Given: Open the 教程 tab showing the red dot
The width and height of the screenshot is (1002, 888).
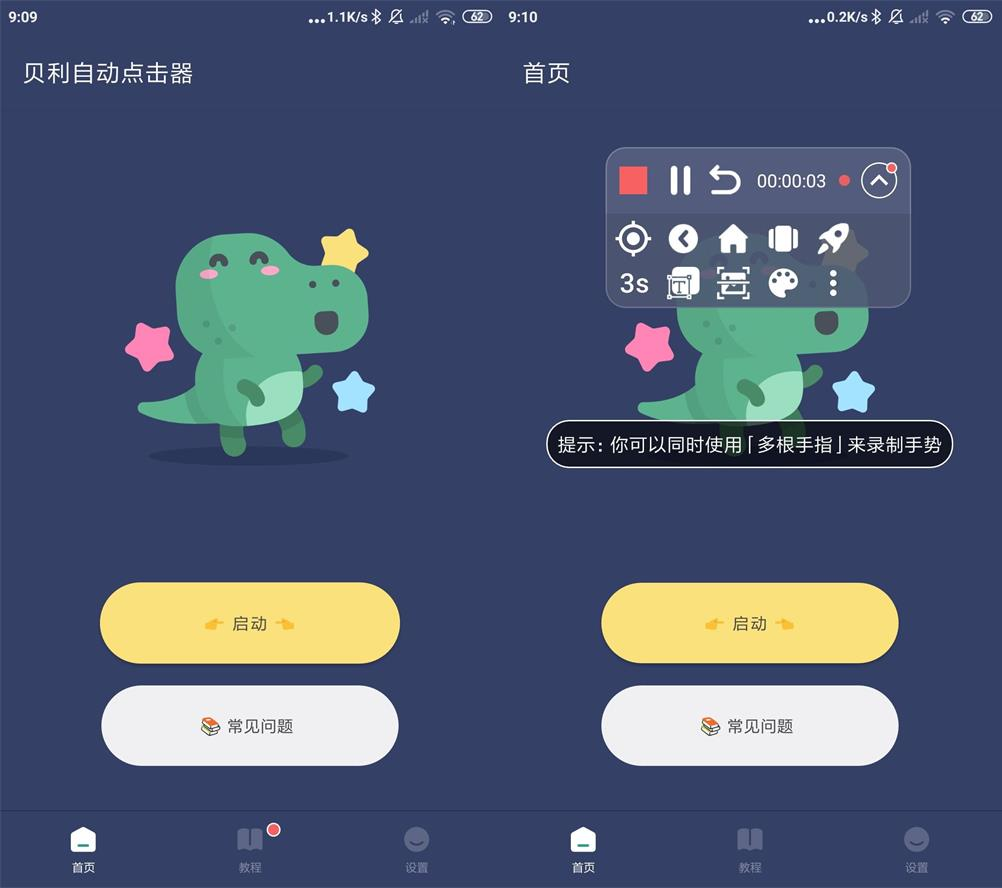Looking at the screenshot, I should 250,848.
